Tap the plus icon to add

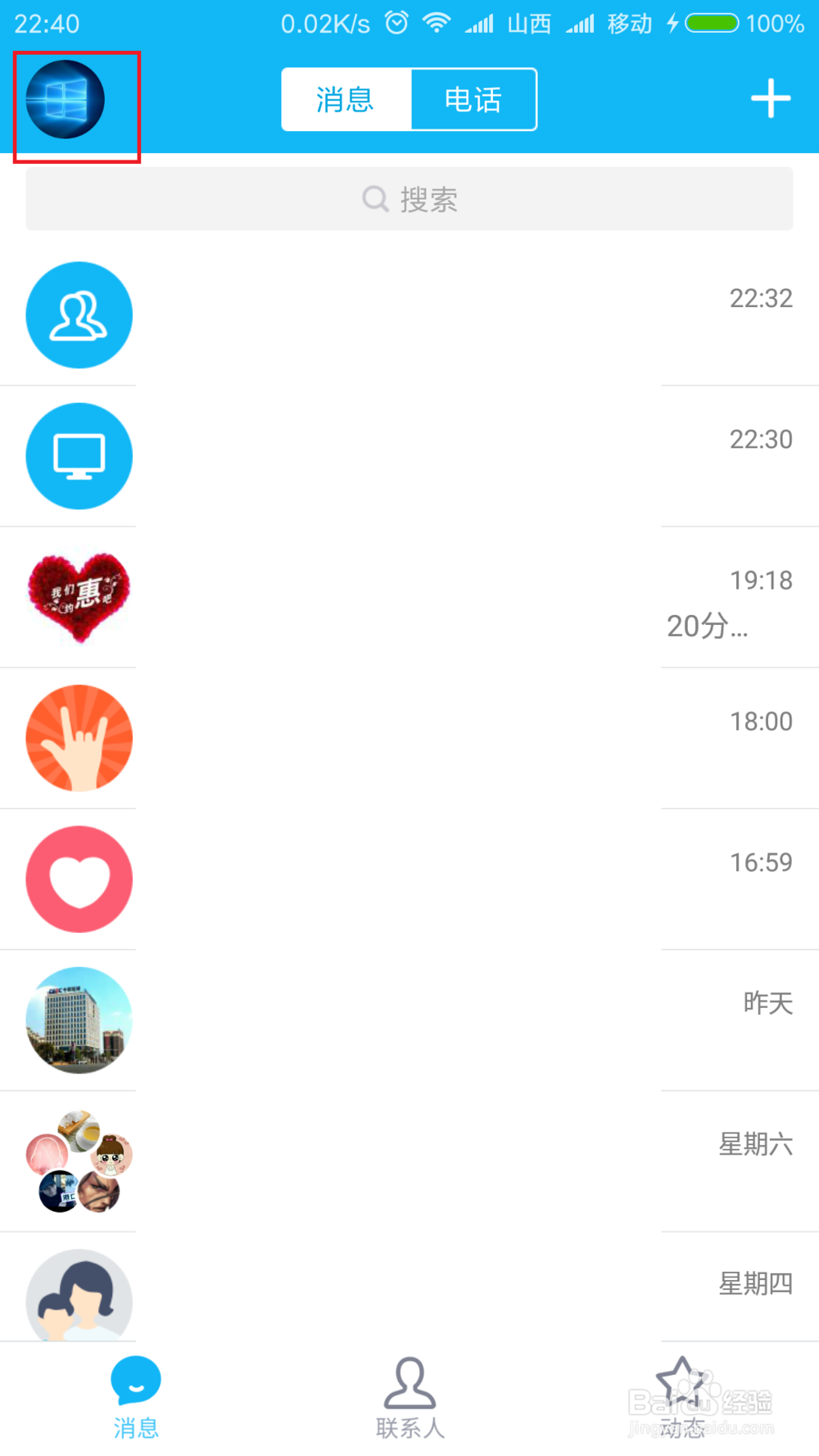771,99
